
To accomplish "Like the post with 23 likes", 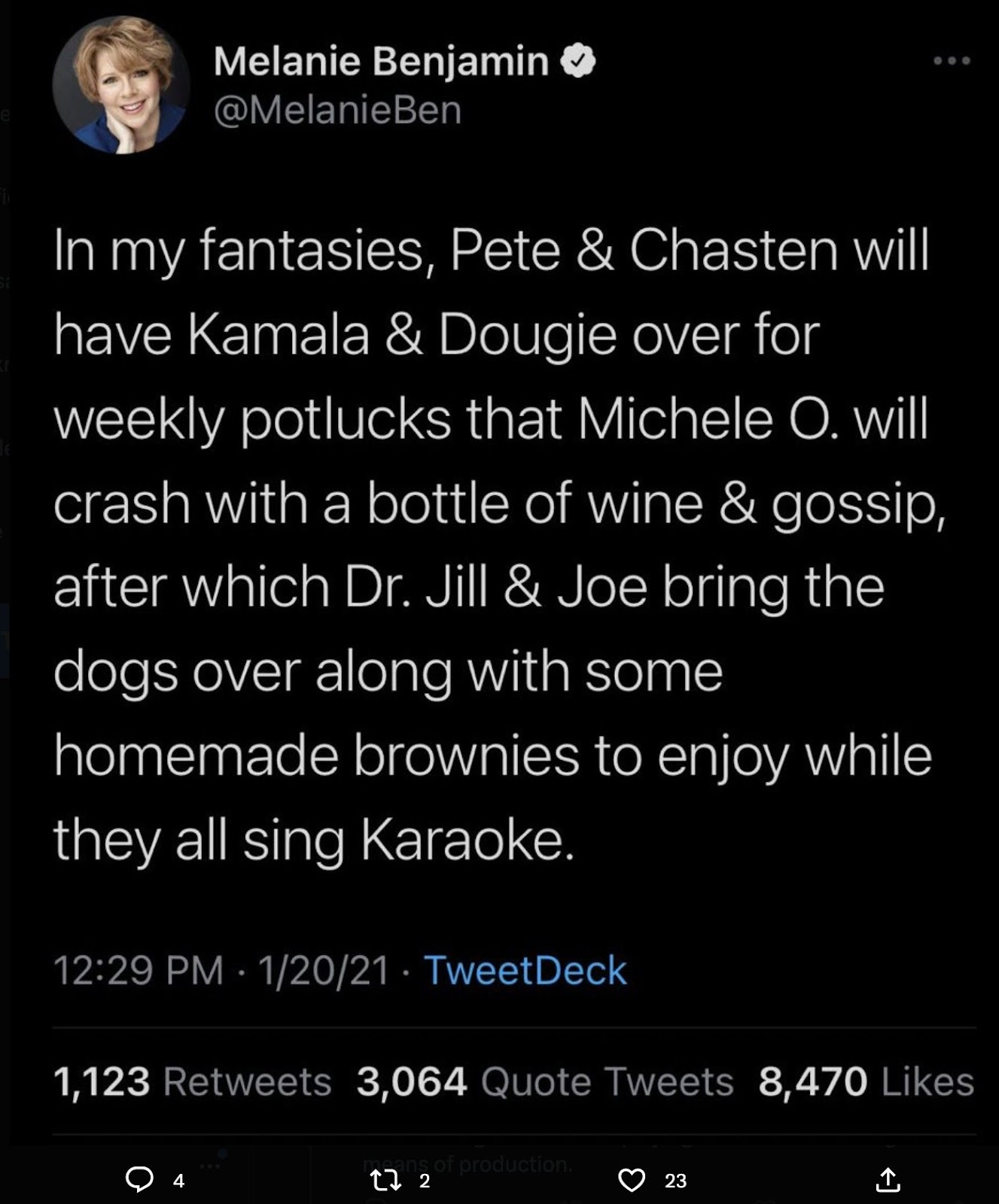I will coord(632,1180).
